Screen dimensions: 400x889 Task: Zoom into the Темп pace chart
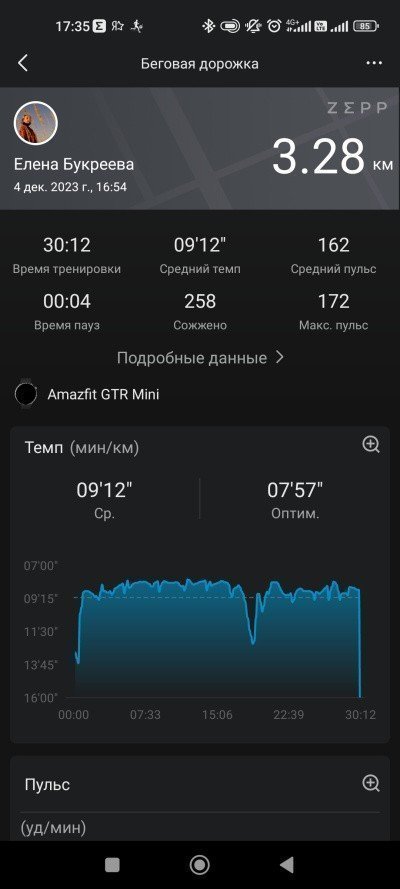[x=371, y=445]
